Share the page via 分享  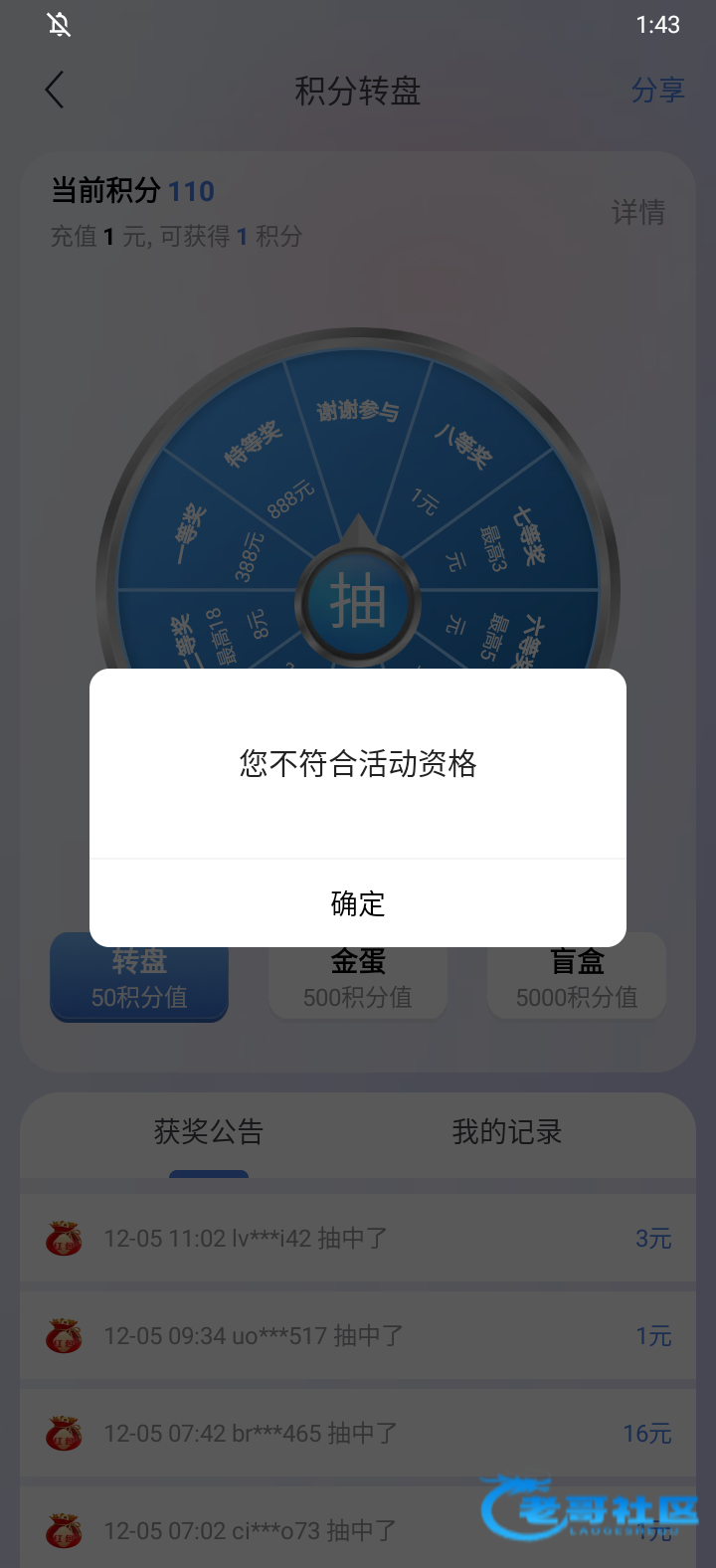[657, 91]
